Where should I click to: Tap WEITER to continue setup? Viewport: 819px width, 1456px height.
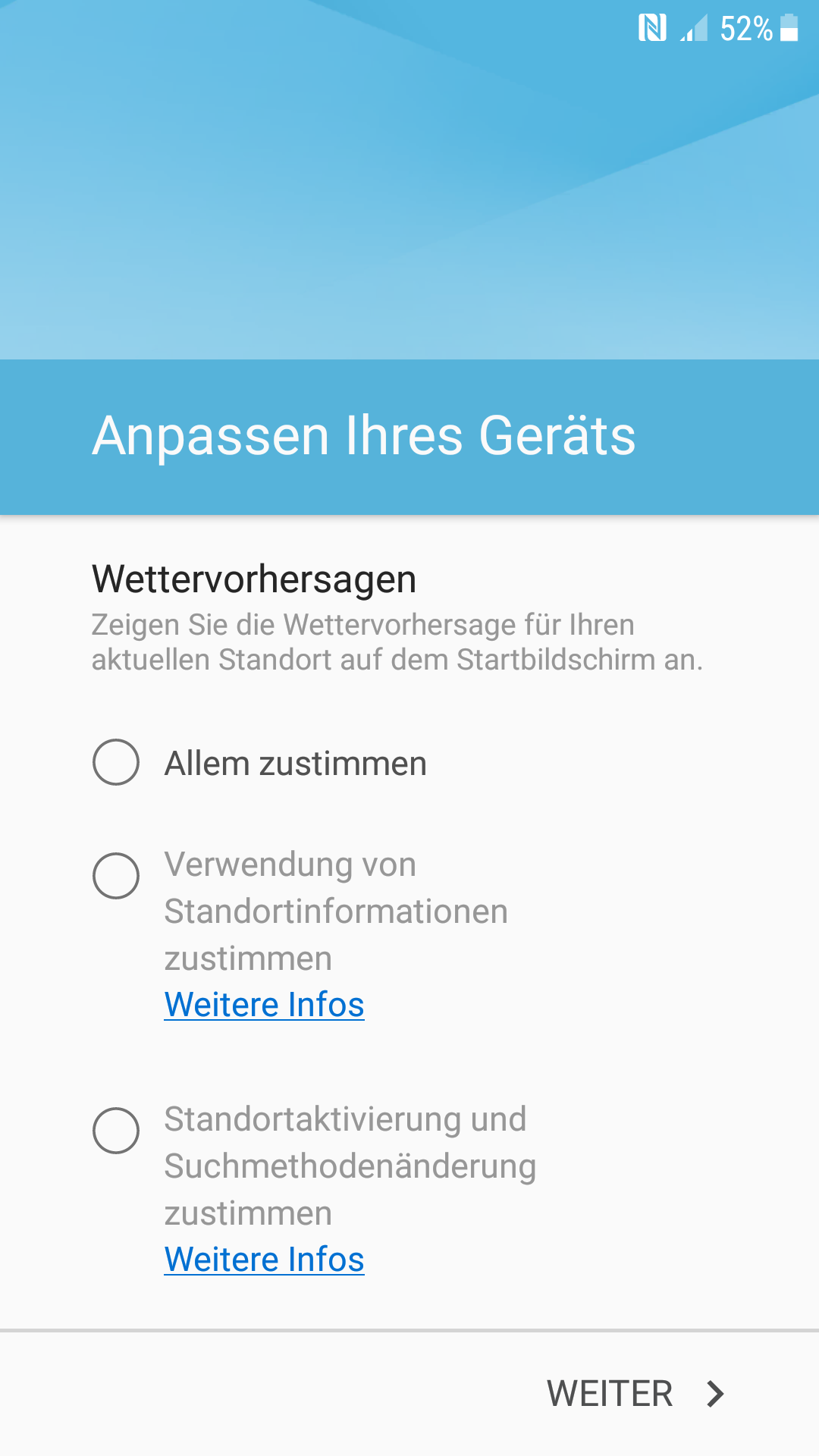[x=635, y=1394]
